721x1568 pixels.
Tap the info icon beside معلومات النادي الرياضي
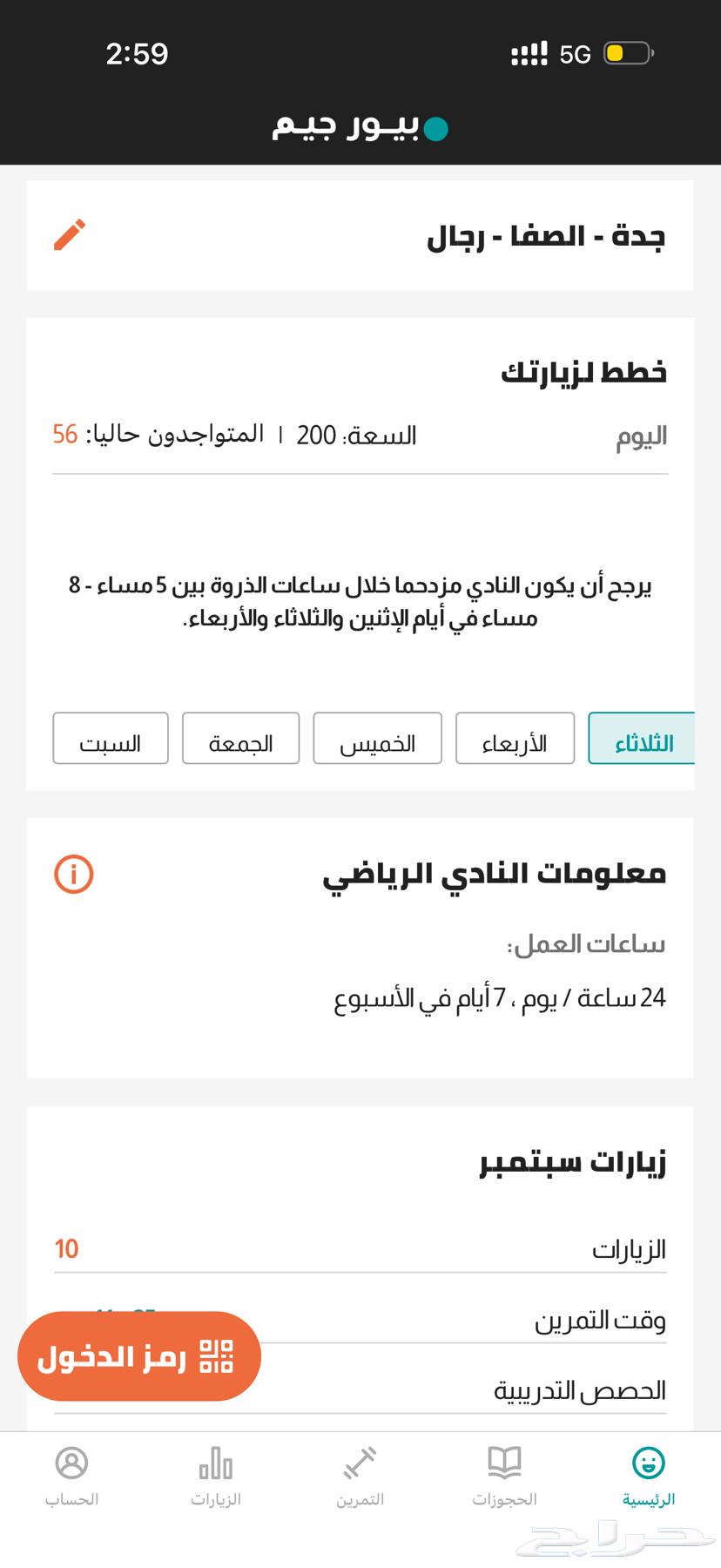pyautogui.click(x=74, y=874)
